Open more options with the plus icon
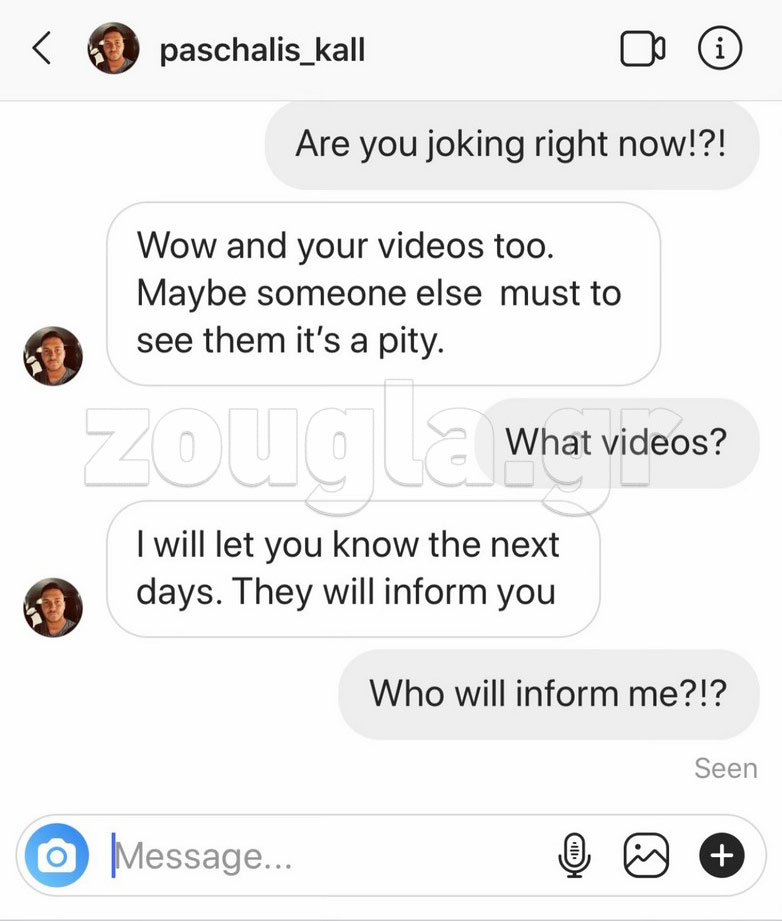Image resolution: width=782 pixels, height=921 pixels. click(722, 856)
